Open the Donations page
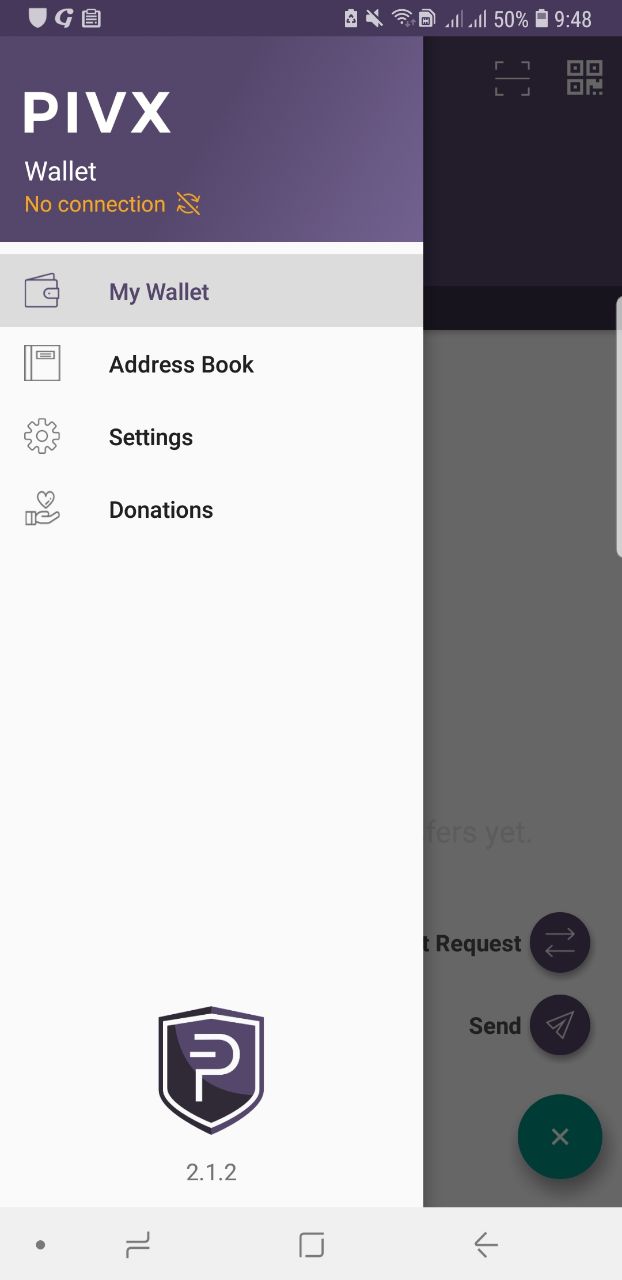Image resolution: width=622 pixels, height=1280 pixels. (211, 510)
